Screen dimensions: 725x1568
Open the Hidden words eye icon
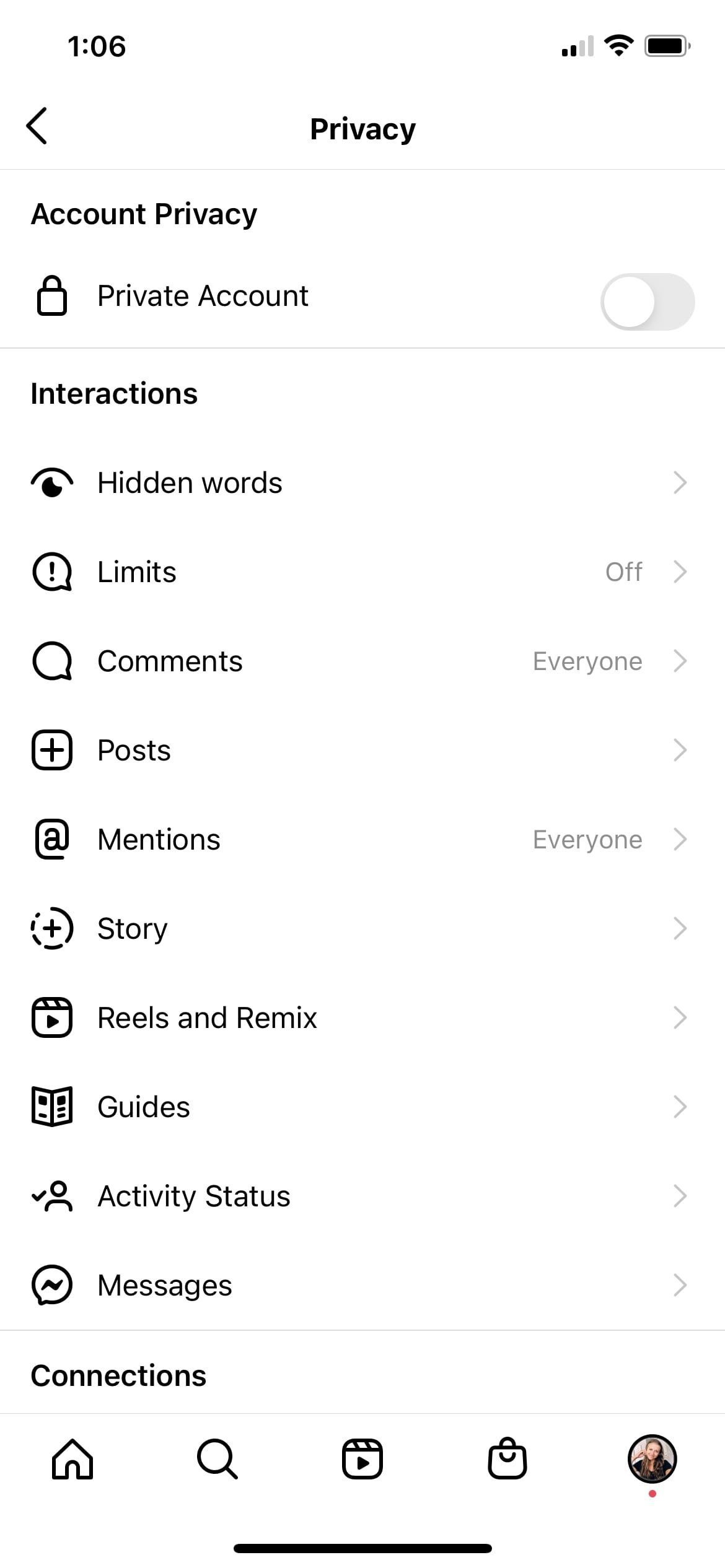[52, 482]
